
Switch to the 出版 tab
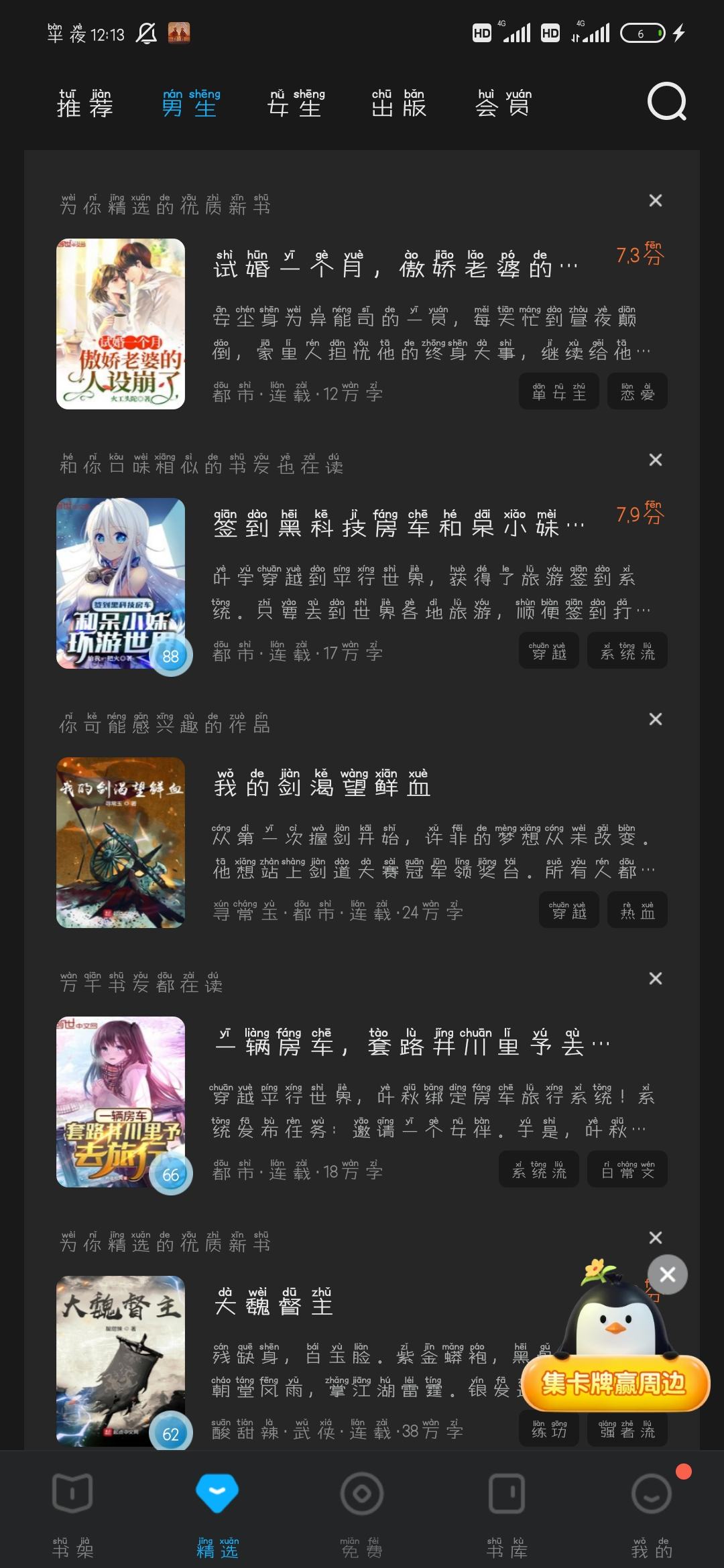click(x=399, y=103)
